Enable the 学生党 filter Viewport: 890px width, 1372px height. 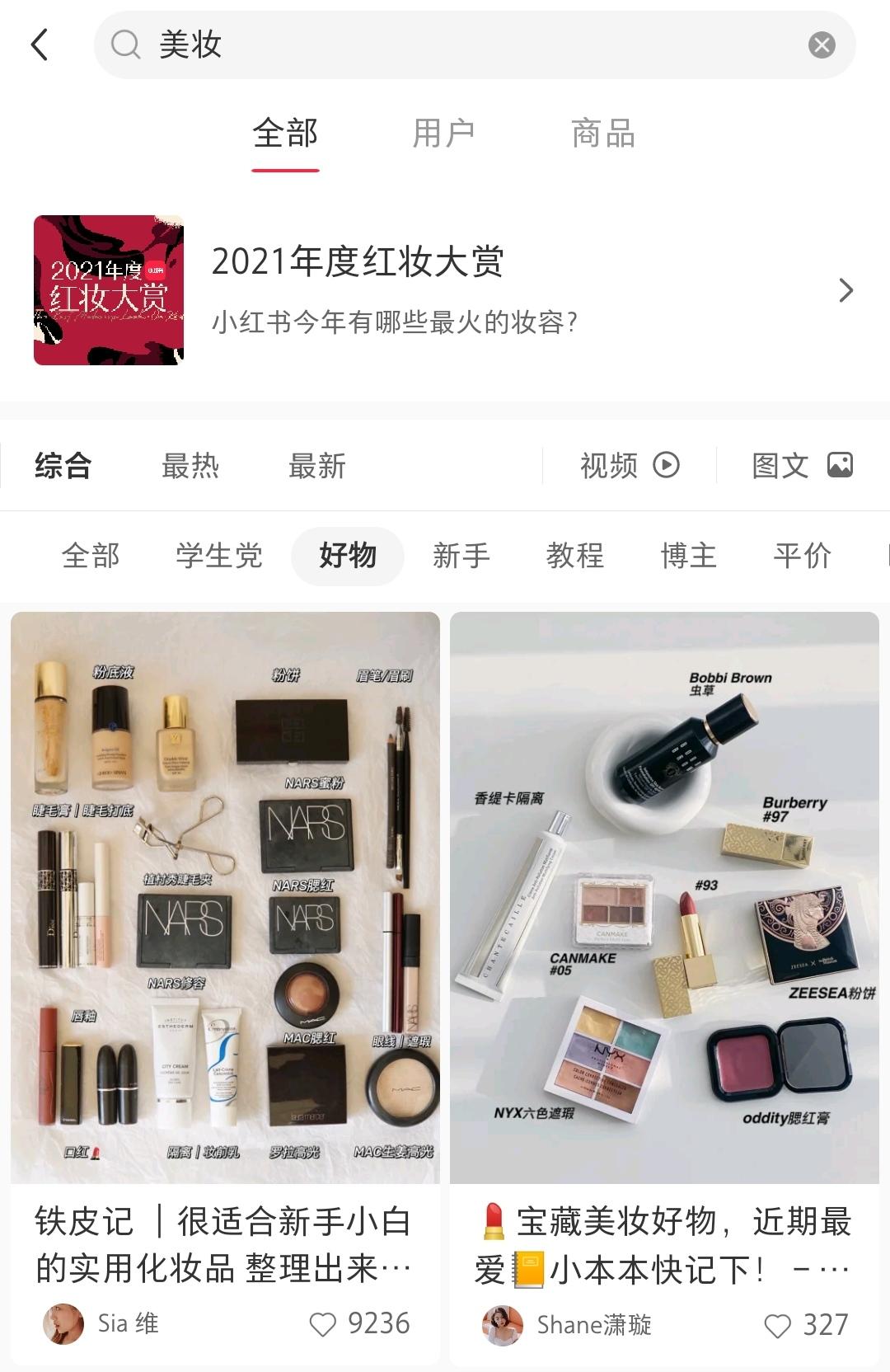pyautogui.click(x=218, y=557)
